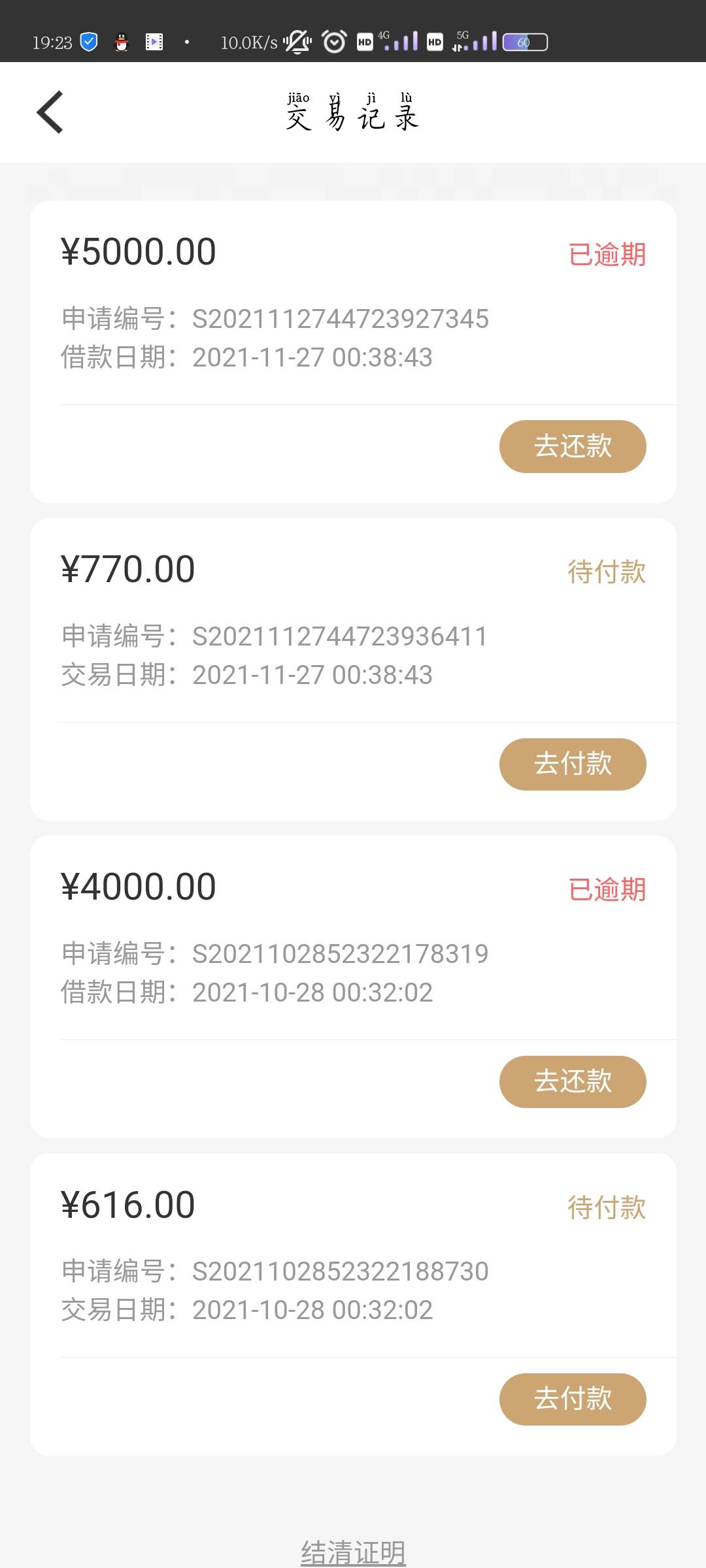Open the ¥770.00 pending payment card
This screenshot has width=706, height=1568.
(x=353, y=669)
